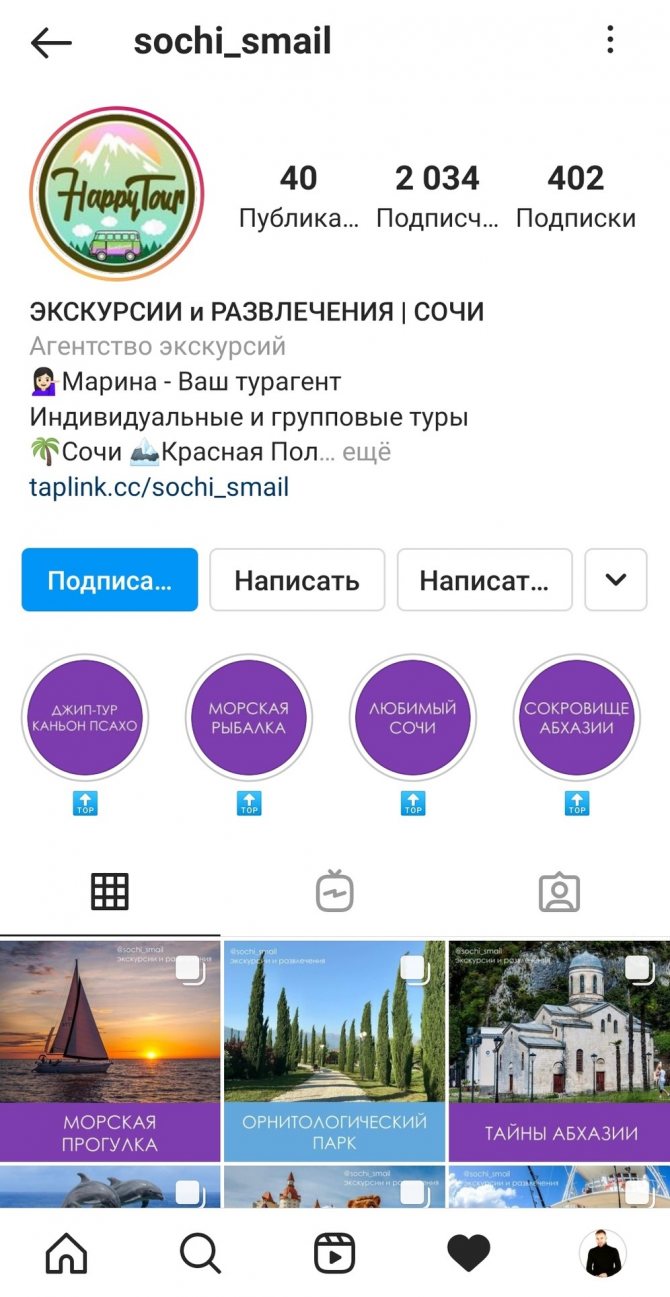Open the suggested accounts dropdown chevron
The height and width of the screenshot is (1297, 670).
pyautogui.click(x=616, y=580)
